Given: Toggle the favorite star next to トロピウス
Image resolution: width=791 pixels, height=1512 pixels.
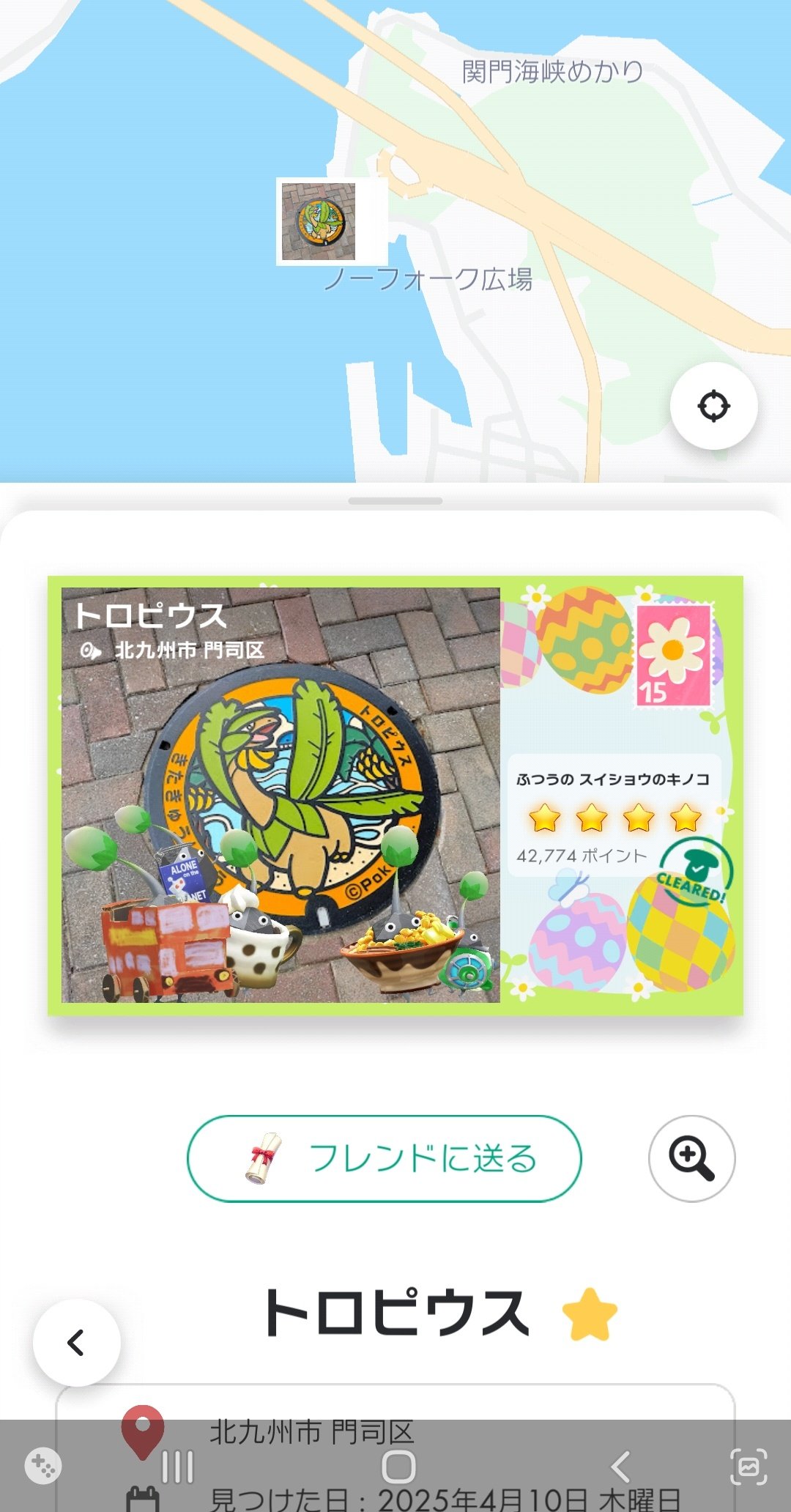Looking at the screenshot, I should point(590,1315).
